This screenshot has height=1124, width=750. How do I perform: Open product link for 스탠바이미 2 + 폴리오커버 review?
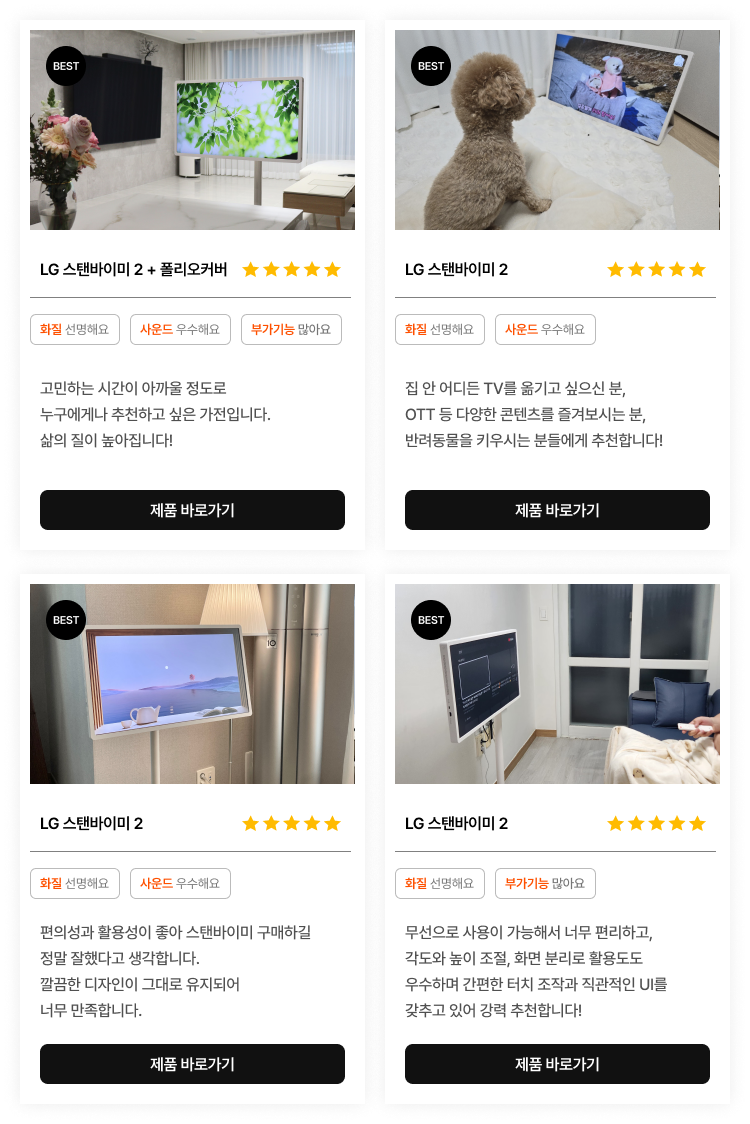click(x=192, y=510)
